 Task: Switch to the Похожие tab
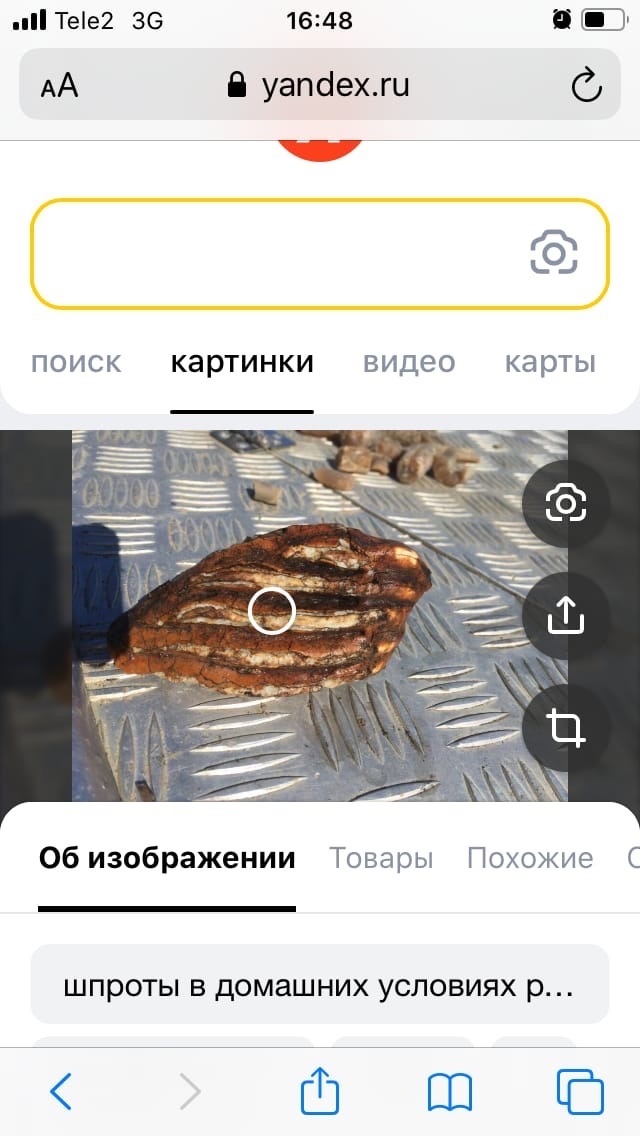click(x=530, y=858)
